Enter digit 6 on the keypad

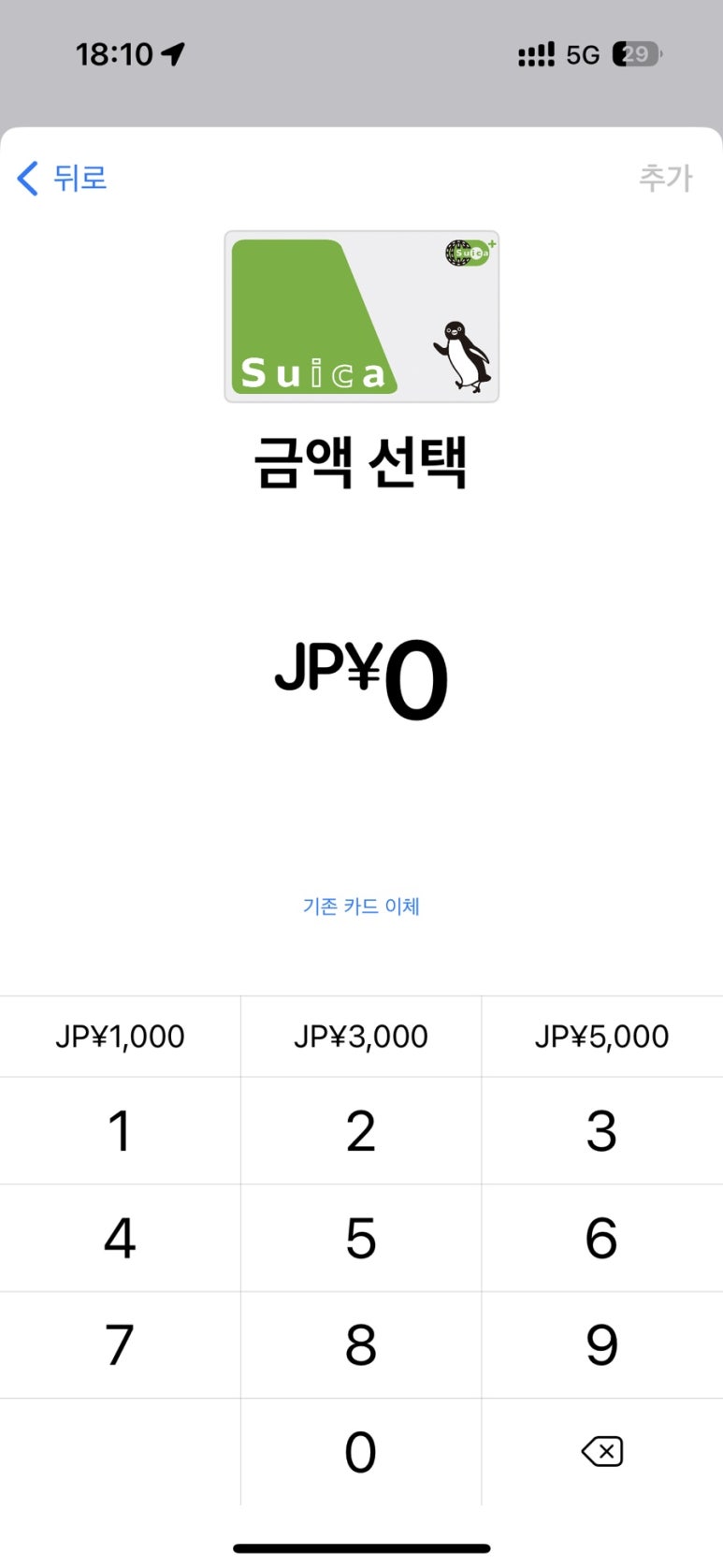(602, 1239)
